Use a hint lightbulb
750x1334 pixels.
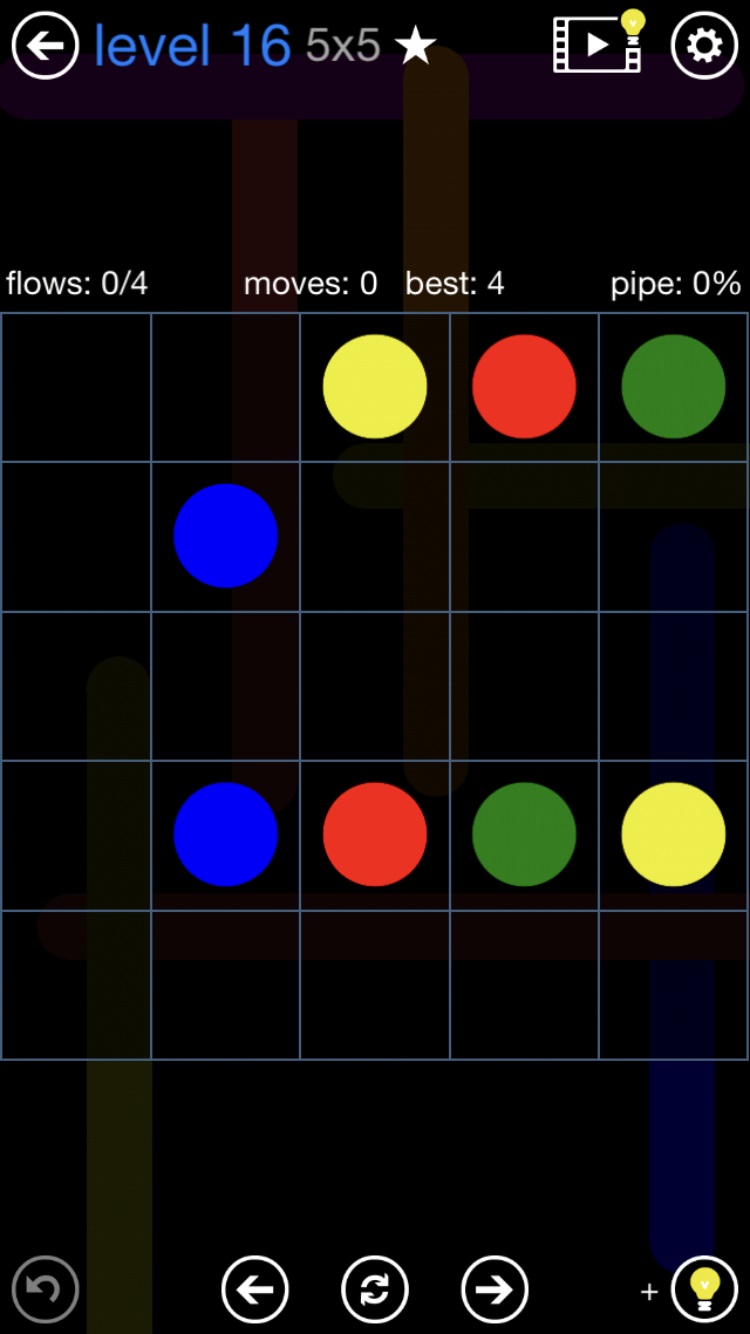pyautogui.click(x=704, y=1289)
